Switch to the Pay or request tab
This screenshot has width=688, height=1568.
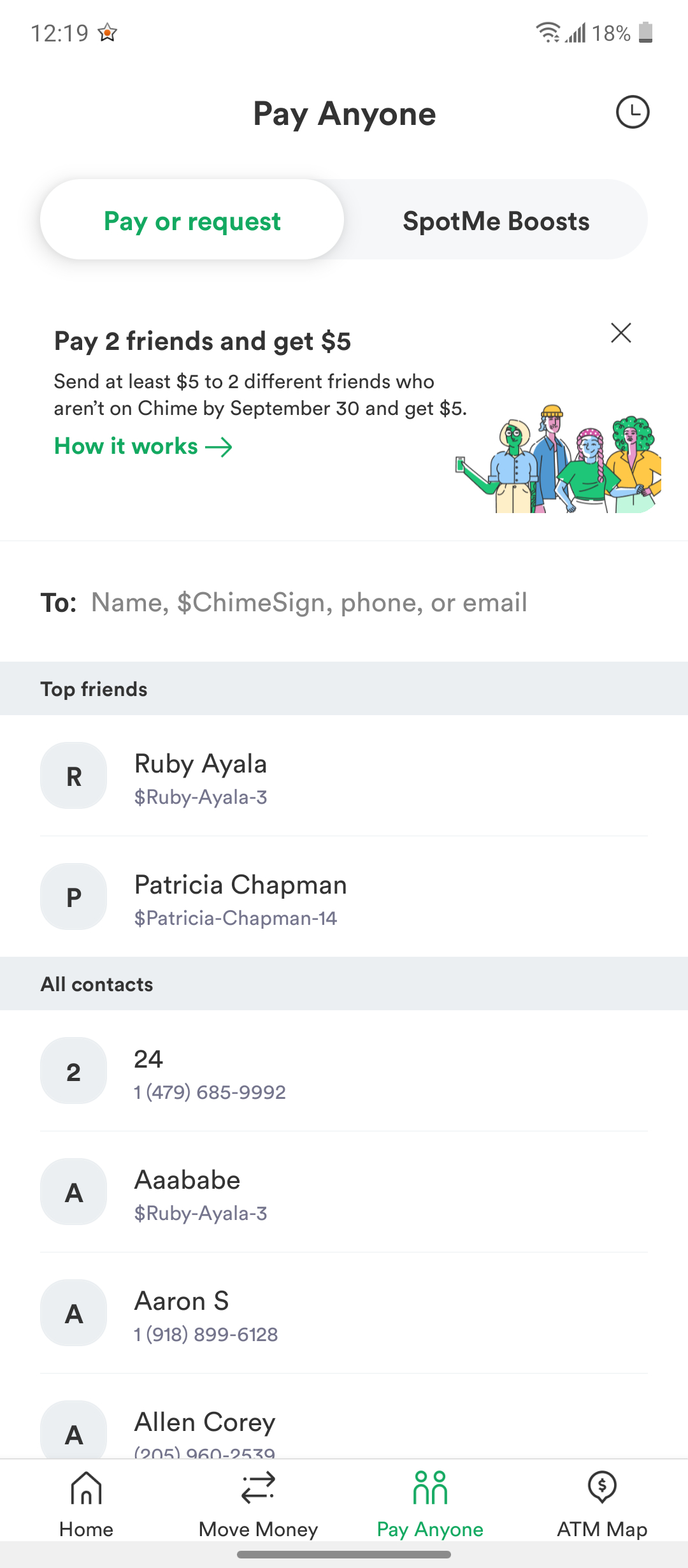click(x=192, y=220)
